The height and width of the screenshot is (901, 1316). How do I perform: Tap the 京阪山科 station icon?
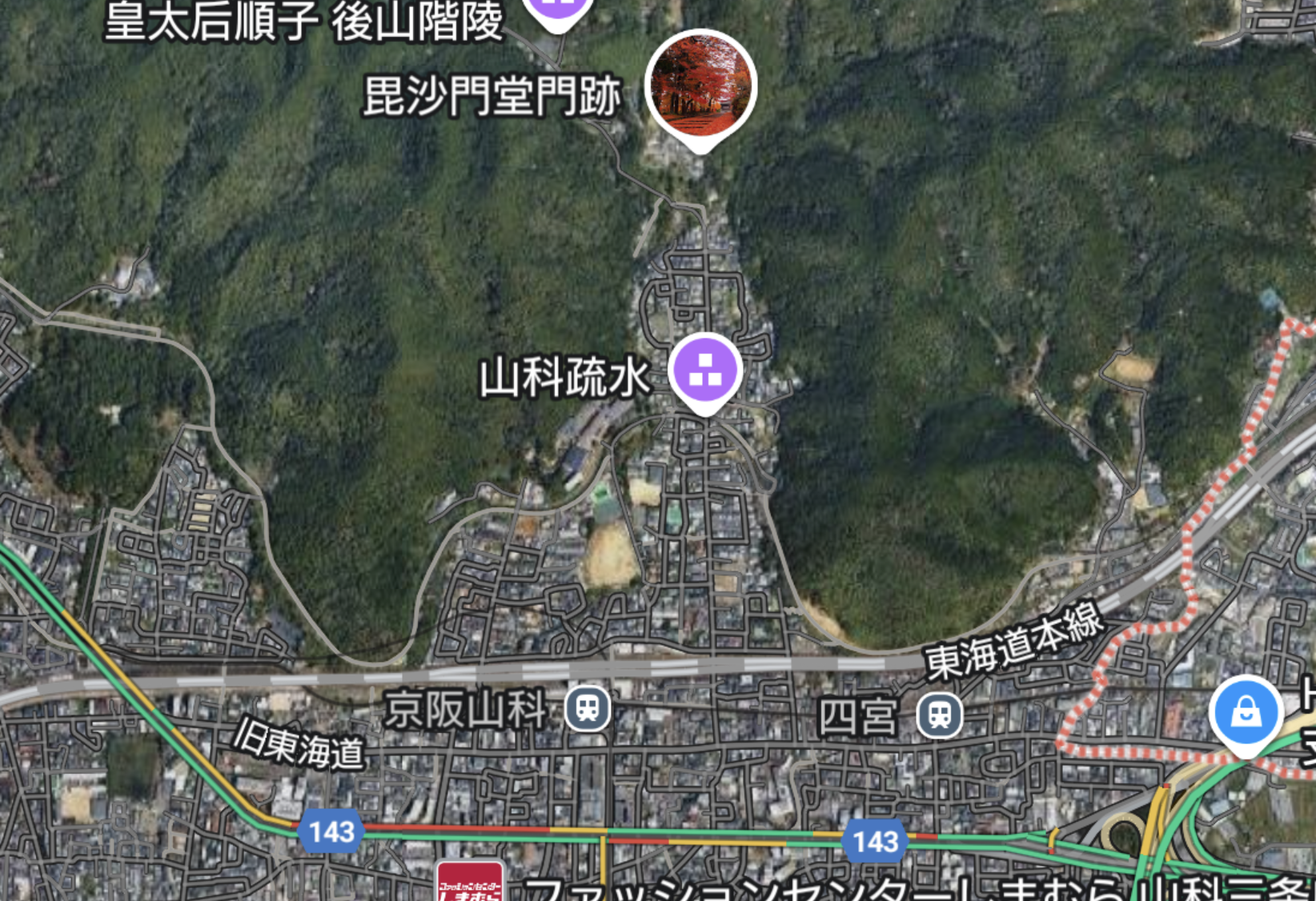588,709
